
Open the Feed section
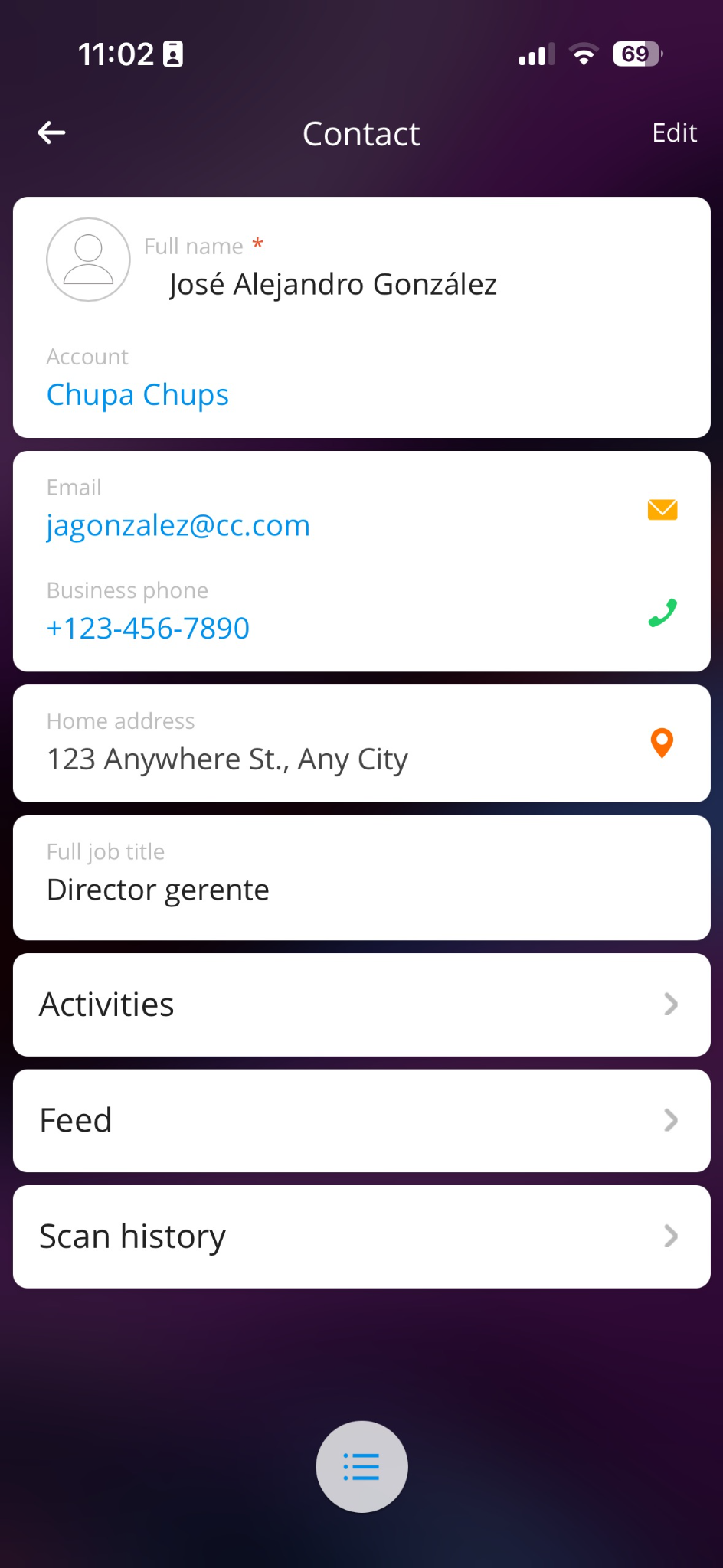[x=361, y=1121]
